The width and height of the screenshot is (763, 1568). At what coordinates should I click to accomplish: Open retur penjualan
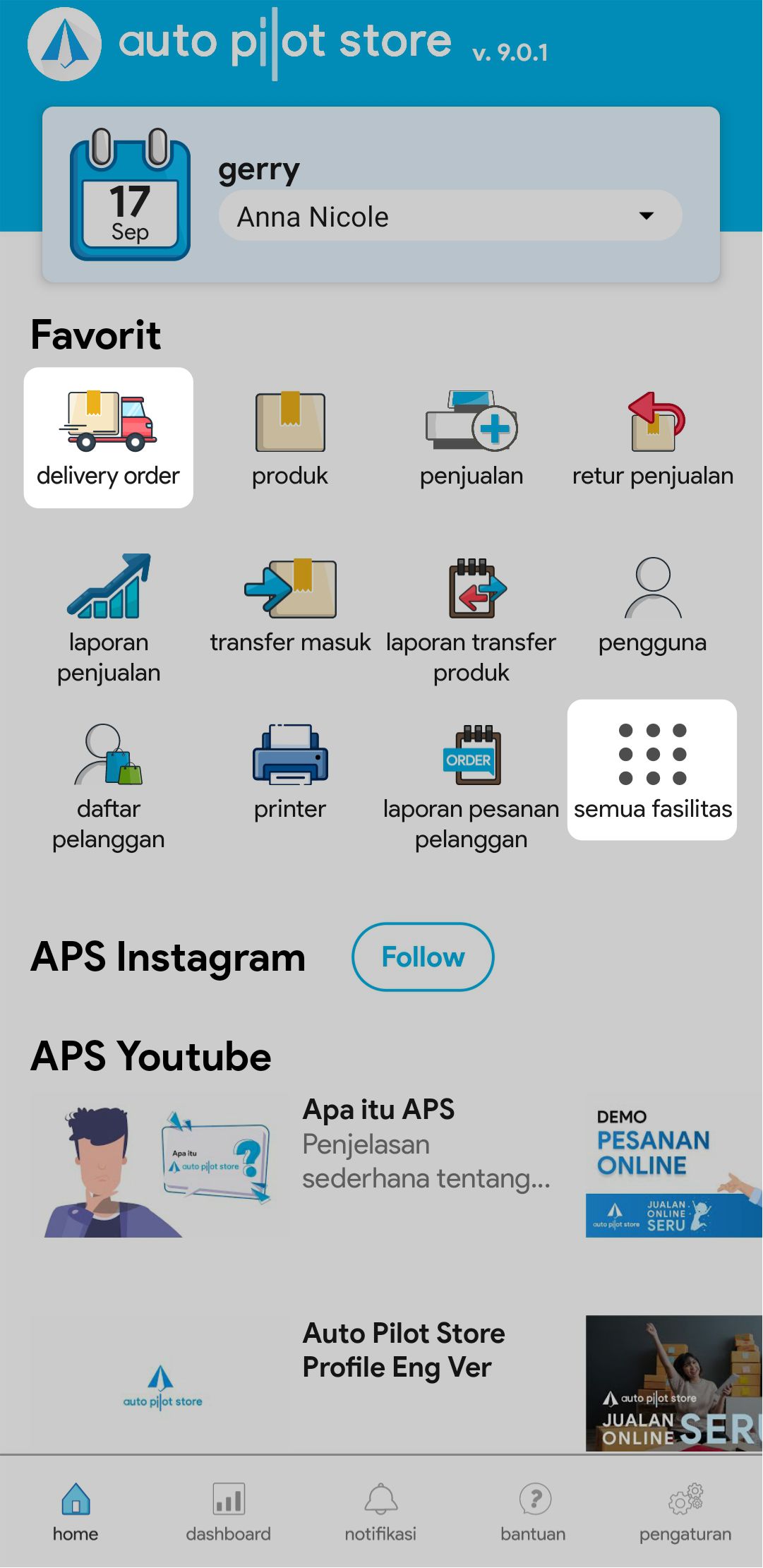(x=653, y=438)
